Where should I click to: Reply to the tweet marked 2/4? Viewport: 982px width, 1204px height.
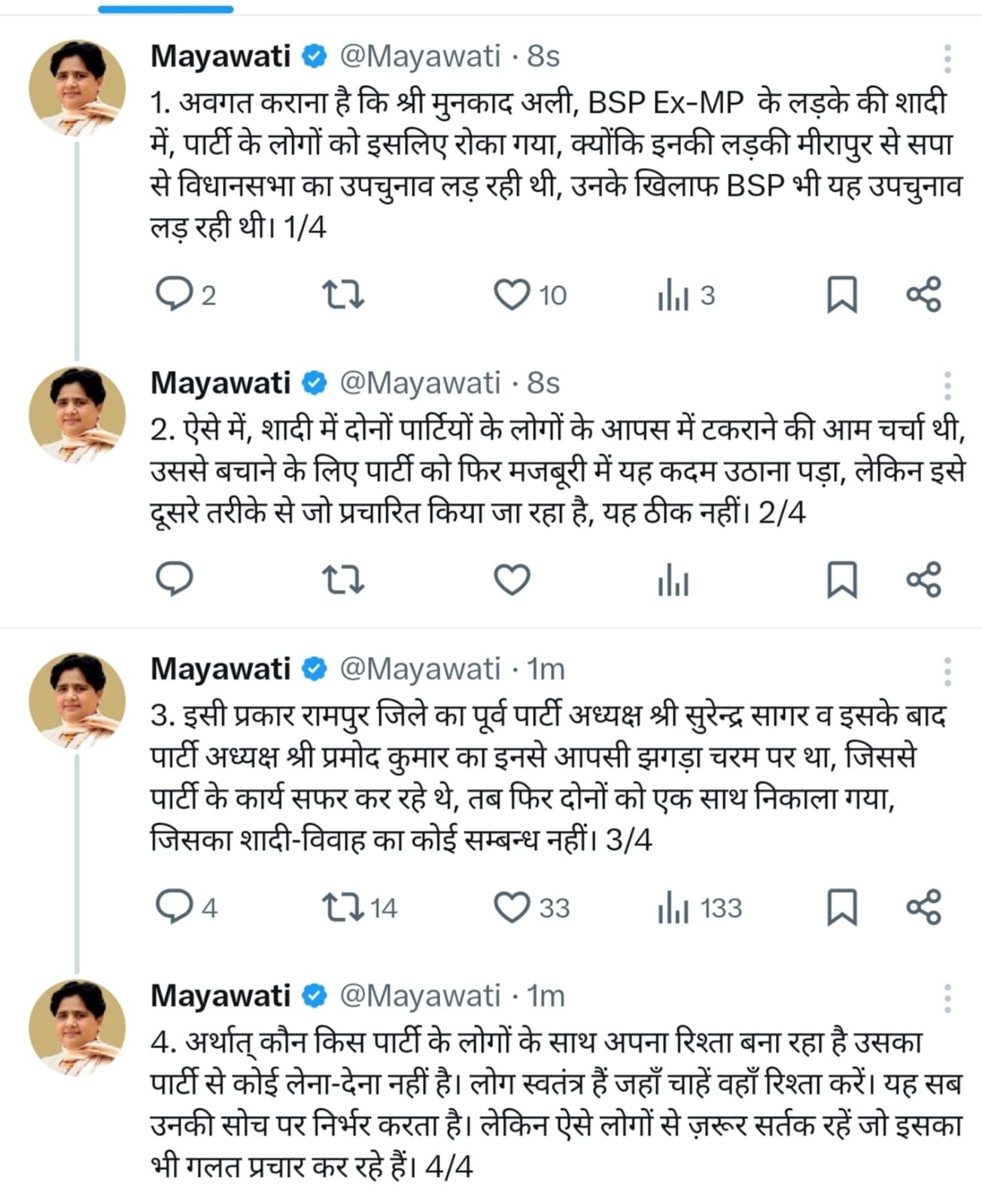click(x=174, y=579)
